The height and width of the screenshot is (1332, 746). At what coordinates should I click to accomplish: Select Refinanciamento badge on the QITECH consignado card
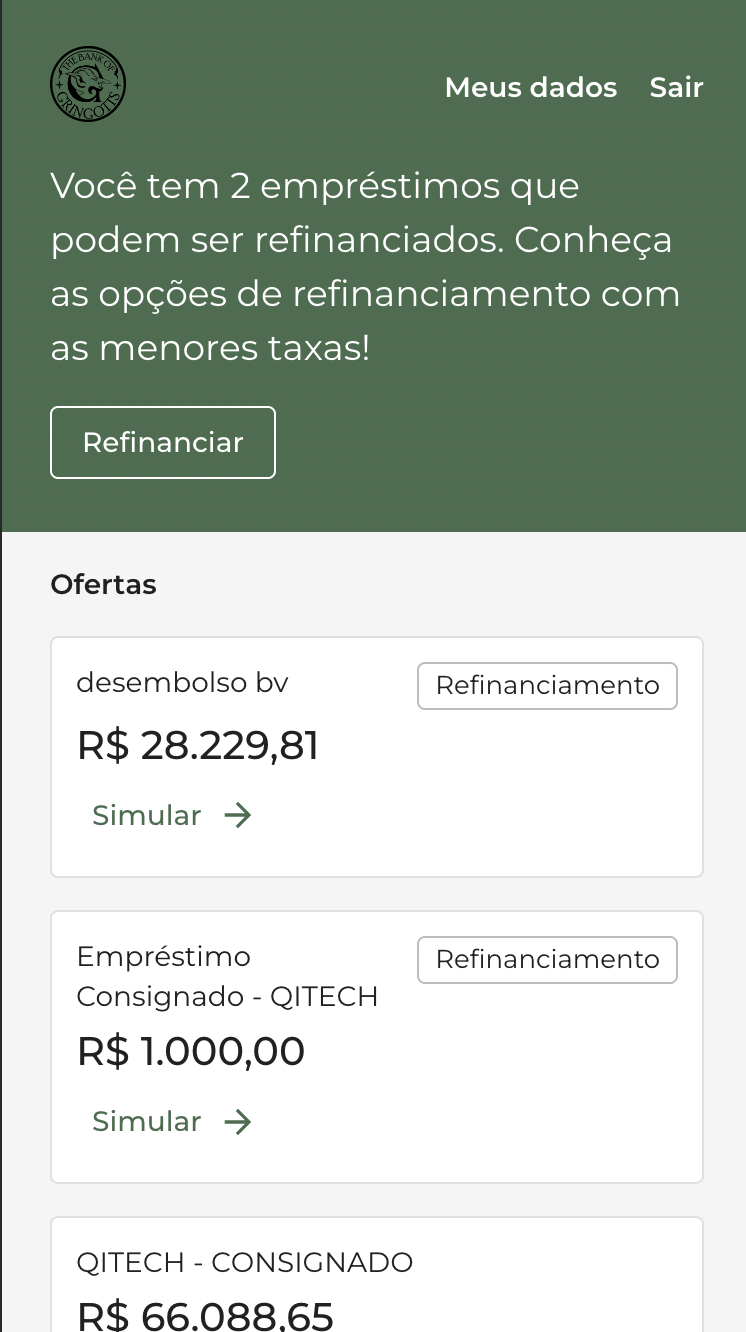(547, 959)
